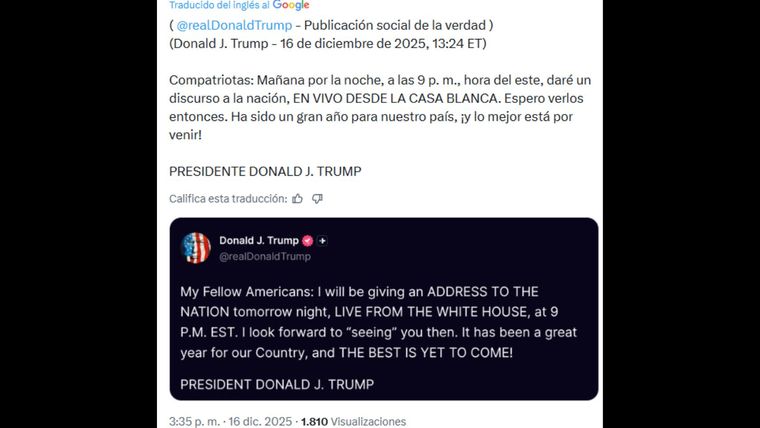Rate this translation with thumbs down
Image resolution: width=760 pixels, height=428 pixels.
click(317, 199)
